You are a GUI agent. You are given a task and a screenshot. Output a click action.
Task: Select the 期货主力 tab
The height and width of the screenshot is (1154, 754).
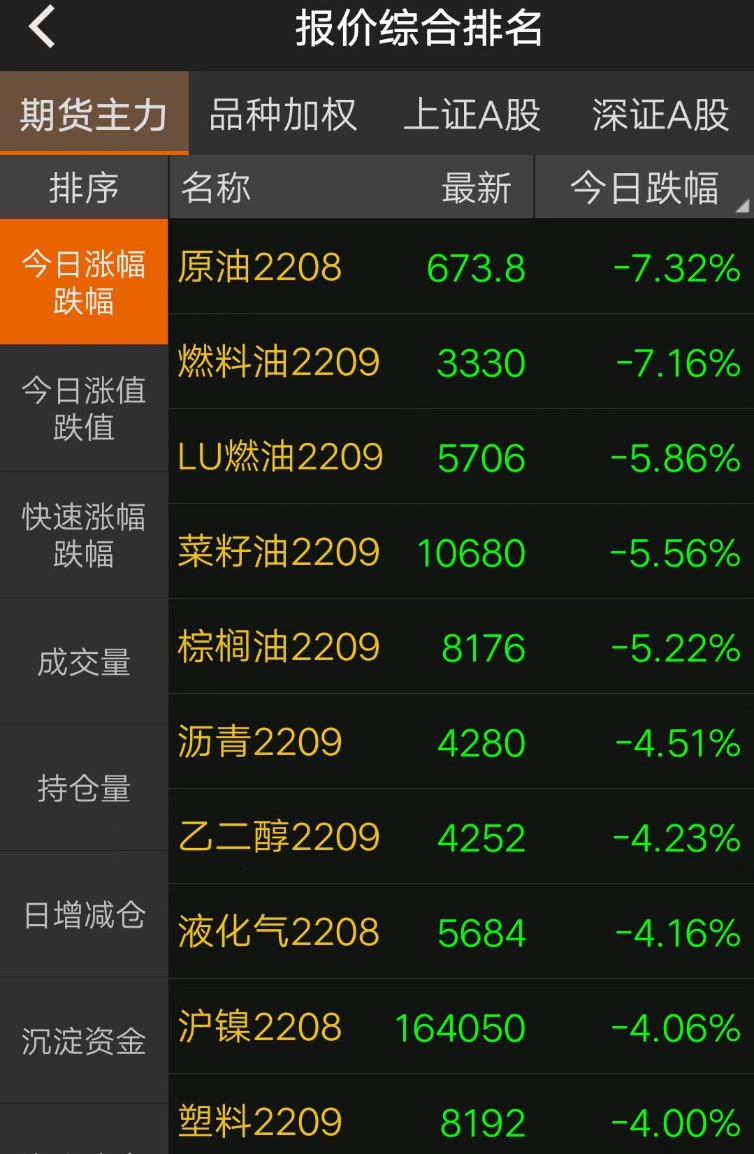(x=93, y=115)
